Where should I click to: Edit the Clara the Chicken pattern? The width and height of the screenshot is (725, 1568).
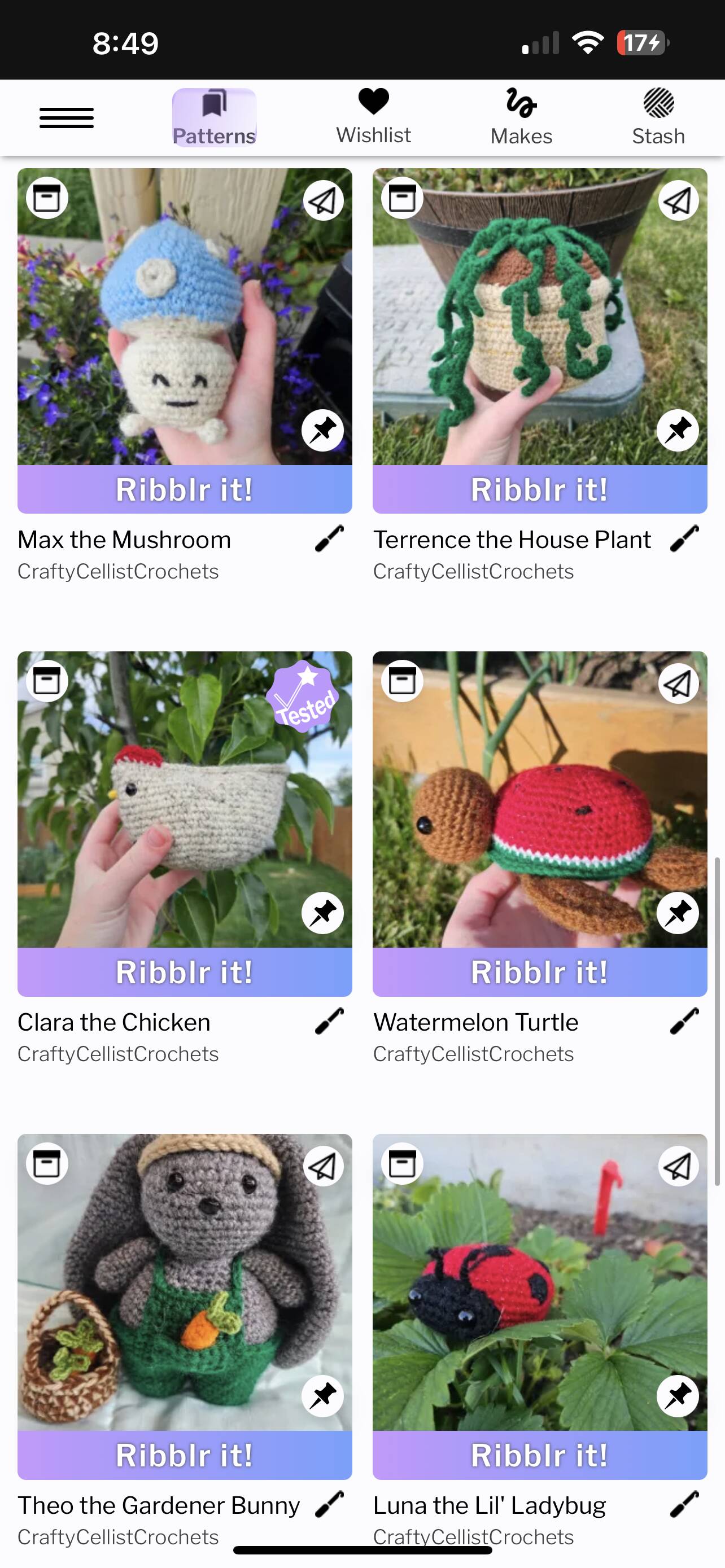coord(329,1022)
